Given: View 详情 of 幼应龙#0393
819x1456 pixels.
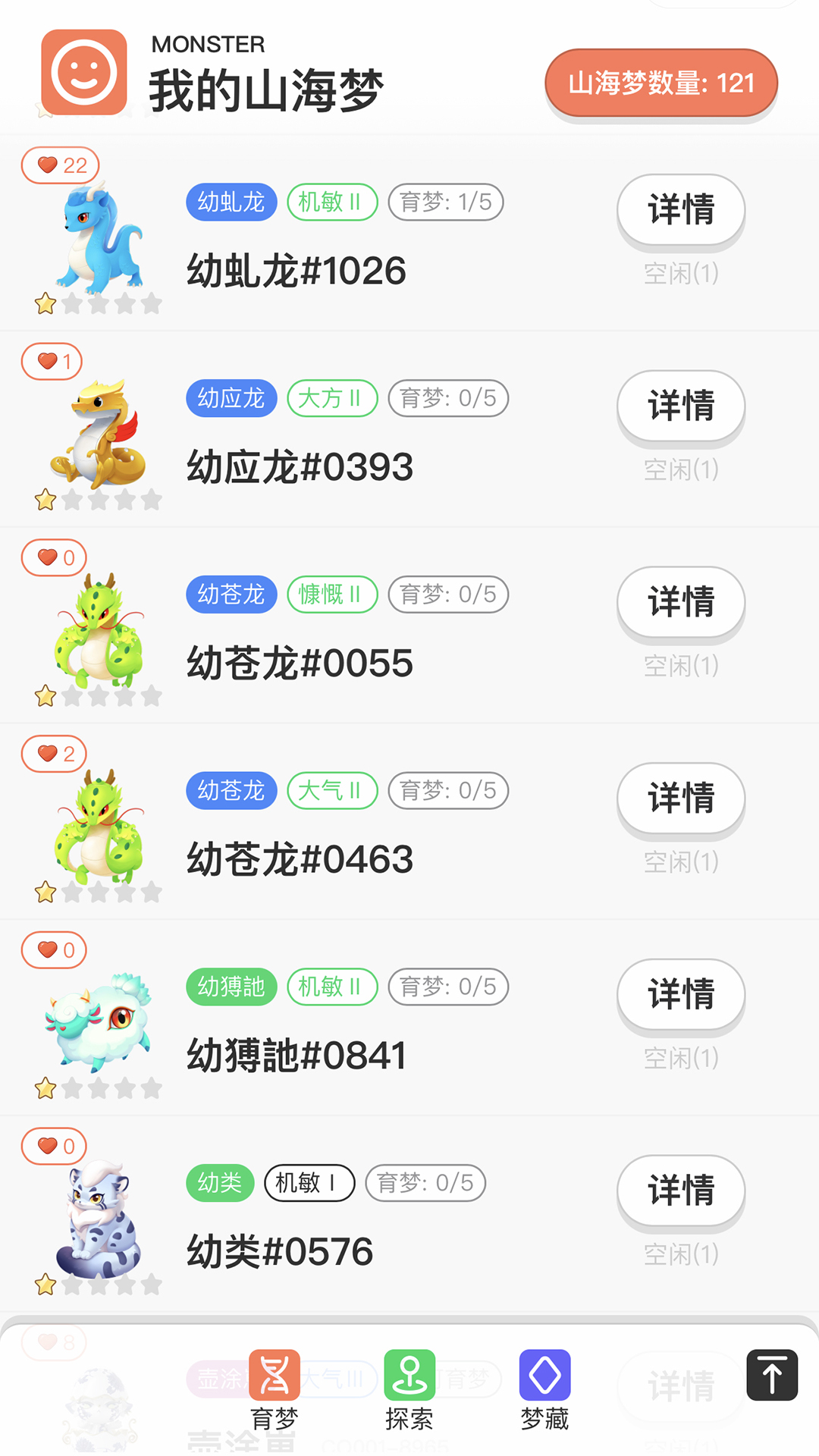Looking at the screenshot, I should pyautogui.click(x=680, y=406).
